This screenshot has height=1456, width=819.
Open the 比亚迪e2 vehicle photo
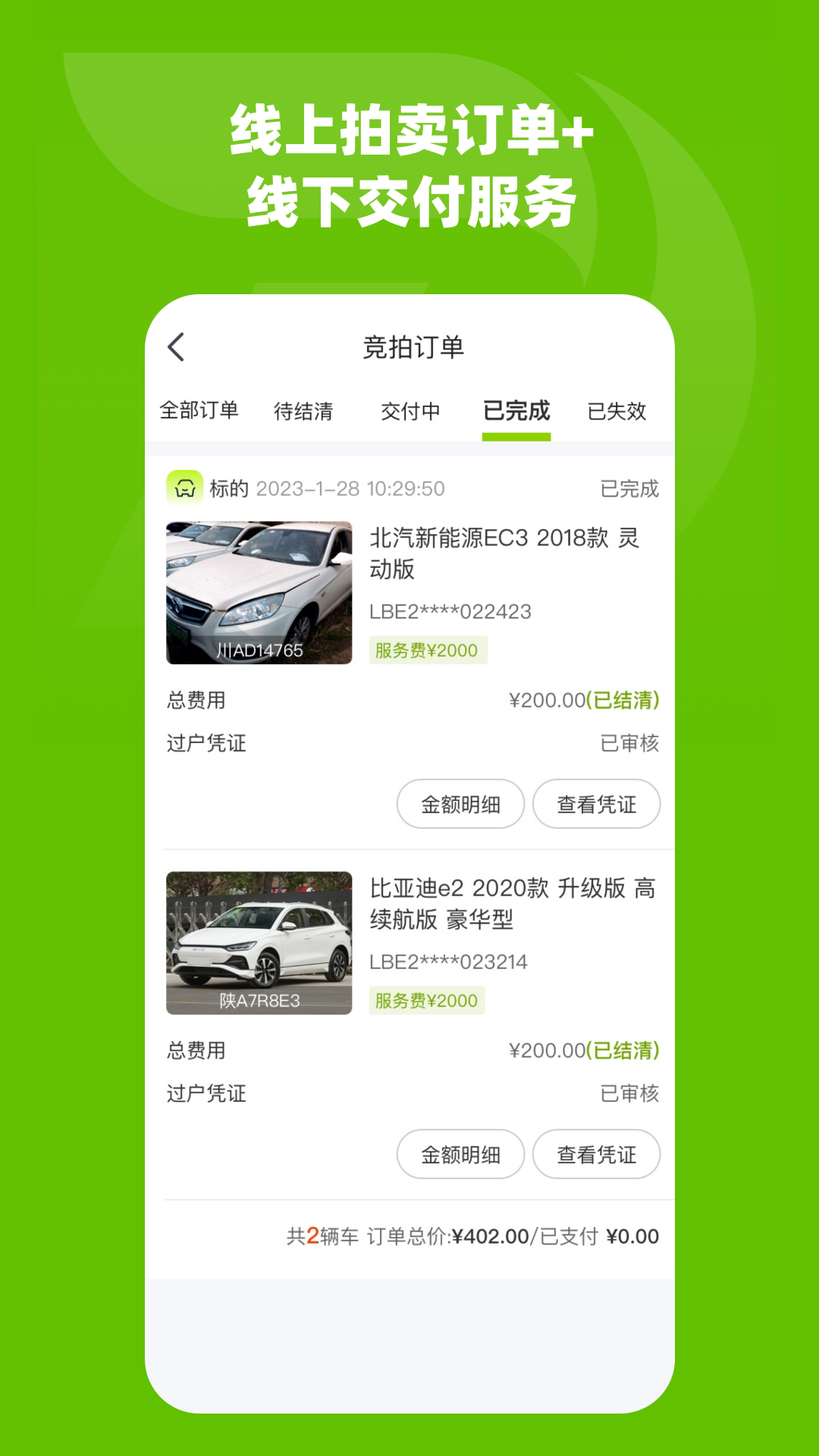(259, 943)
